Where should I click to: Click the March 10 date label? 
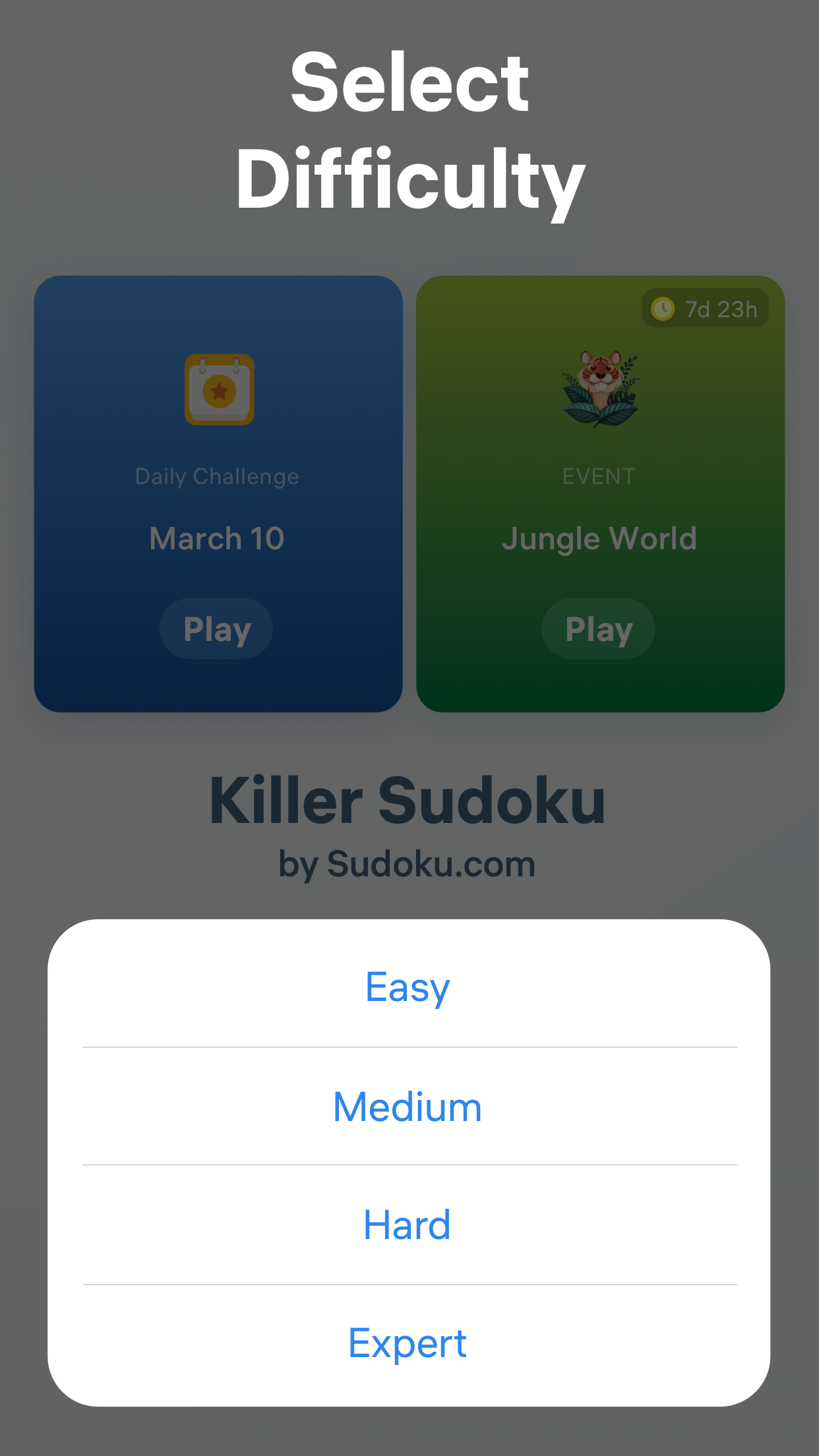[216, 538]
